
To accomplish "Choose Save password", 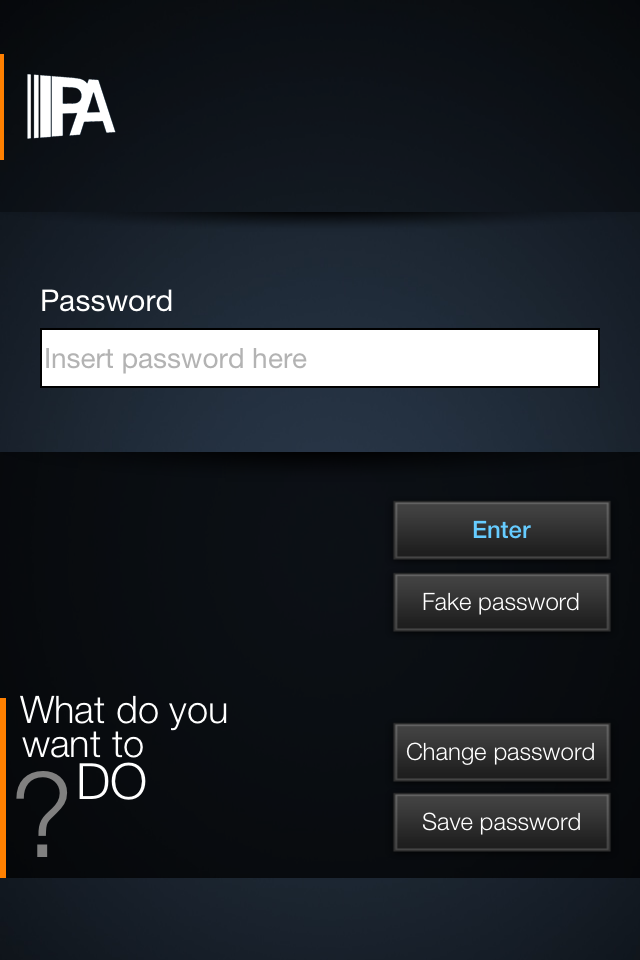I will [501, 822].
